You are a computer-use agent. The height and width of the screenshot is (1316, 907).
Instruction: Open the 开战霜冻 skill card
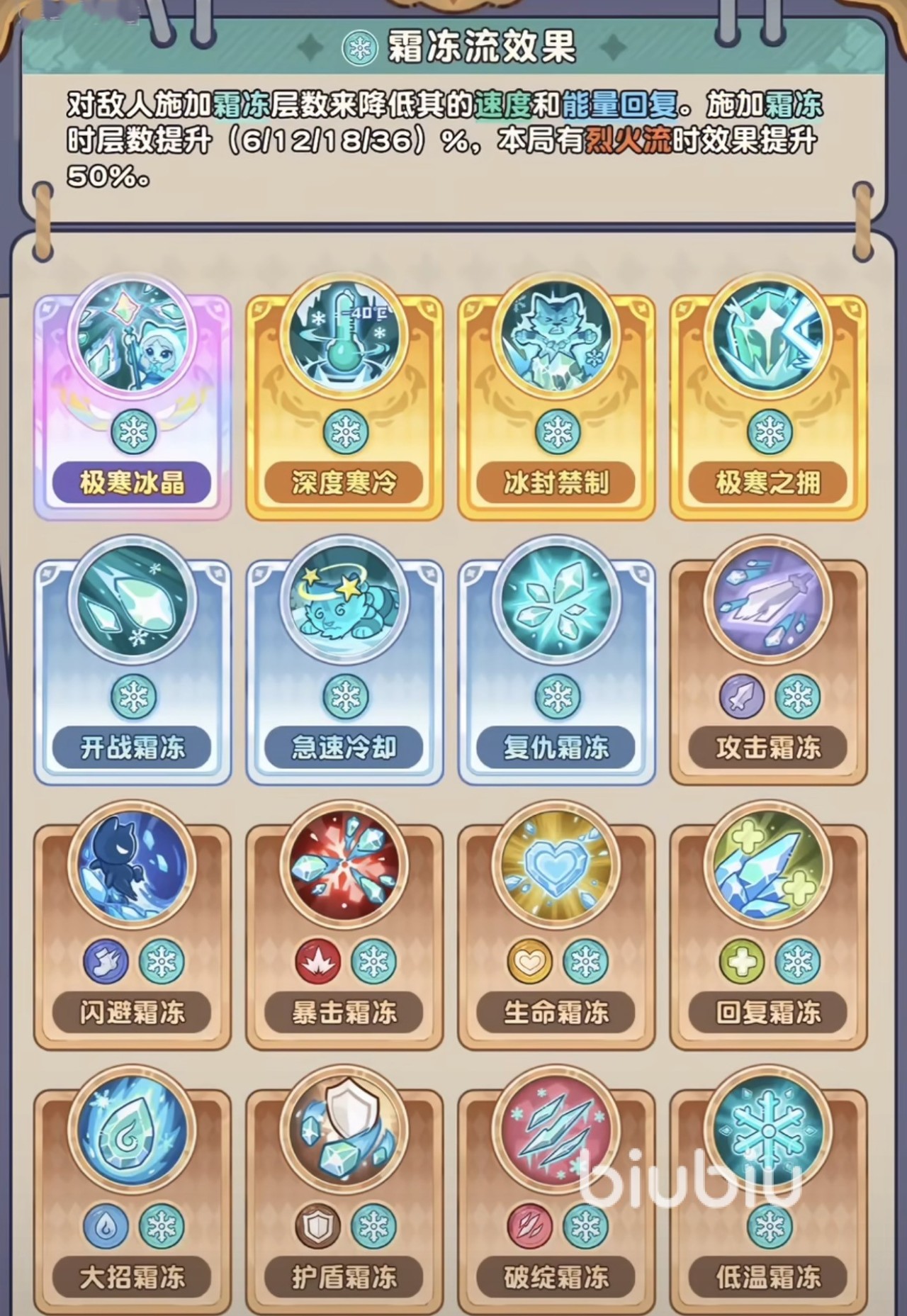point(132,660)
